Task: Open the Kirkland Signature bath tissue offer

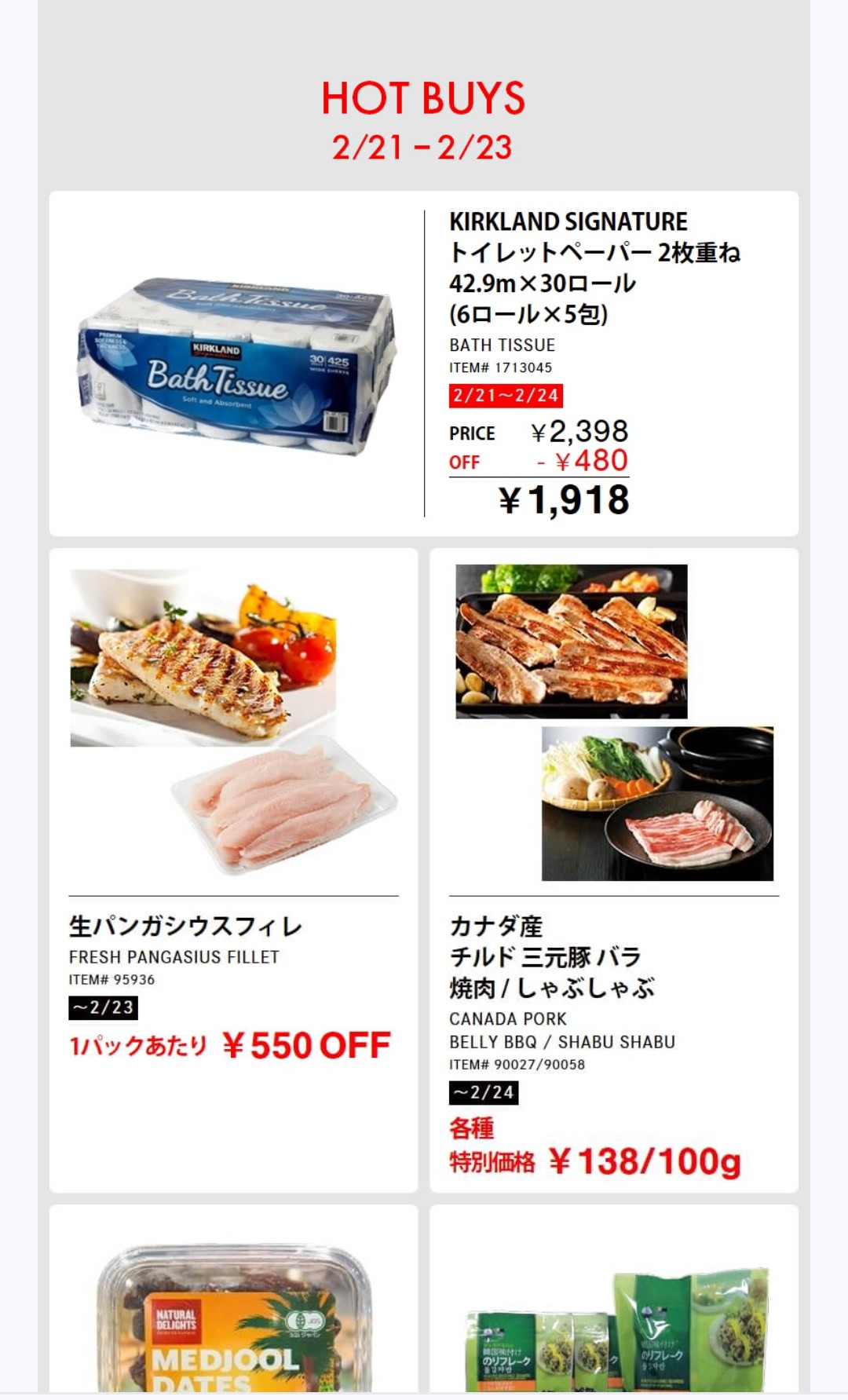Action: [424, 364]
